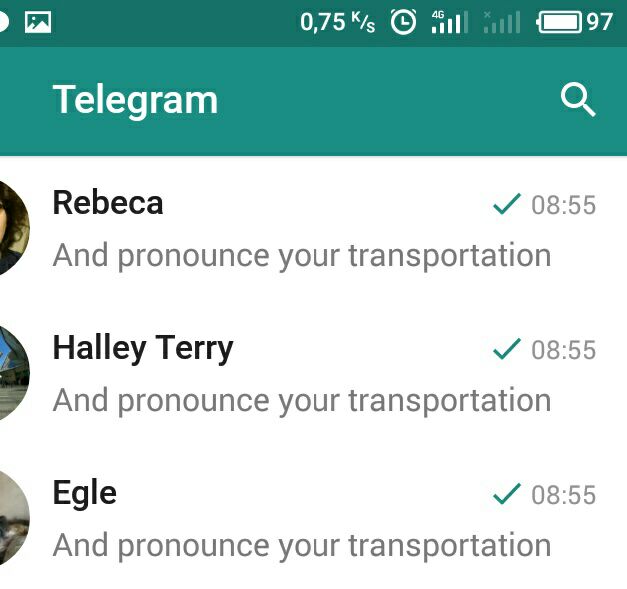This screenshot has width=627, height=589.
Task: Open the chat with Egle
Action: tap(300, 519)
